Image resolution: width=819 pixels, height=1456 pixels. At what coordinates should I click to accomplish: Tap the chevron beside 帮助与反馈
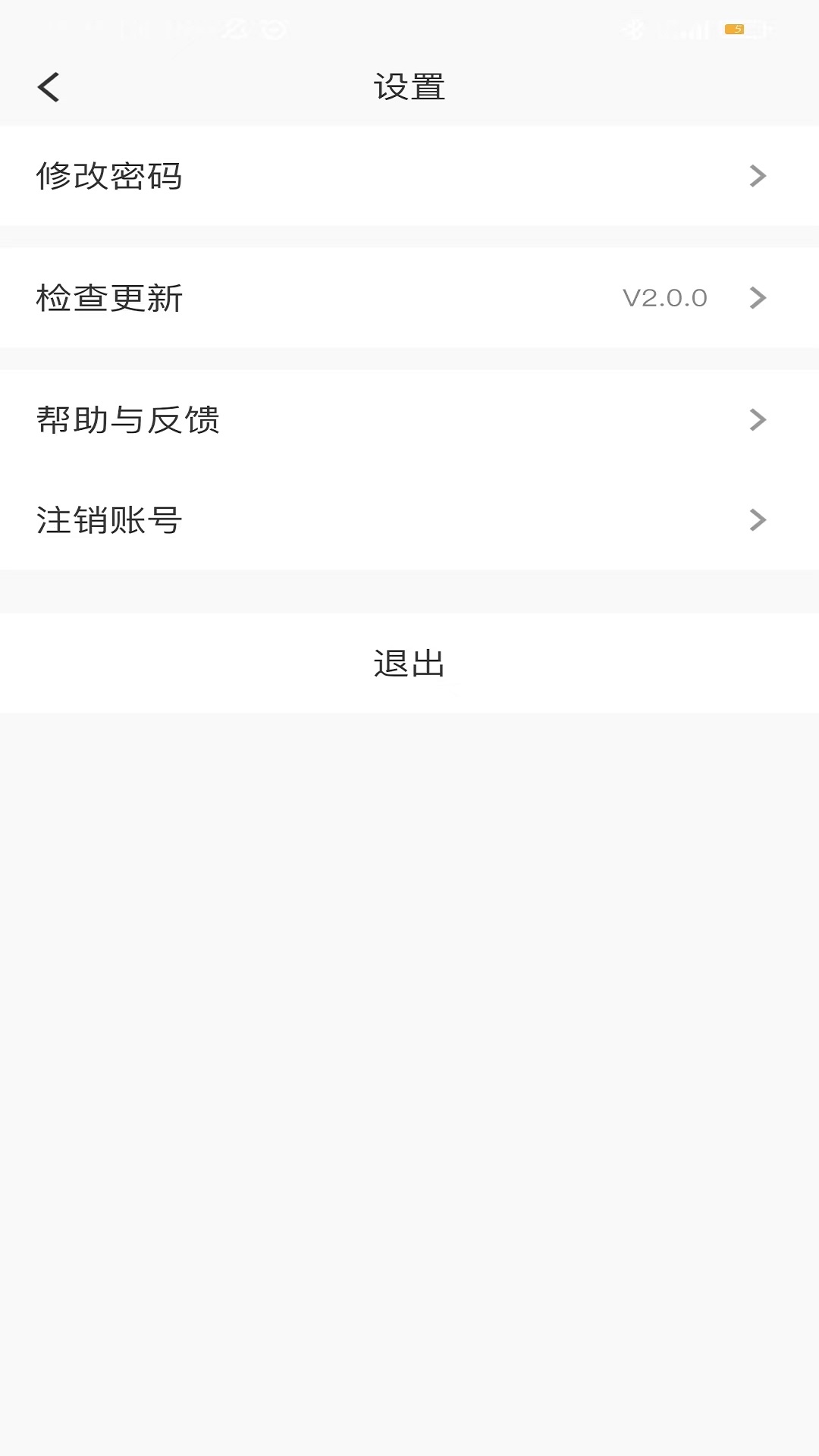758,421
